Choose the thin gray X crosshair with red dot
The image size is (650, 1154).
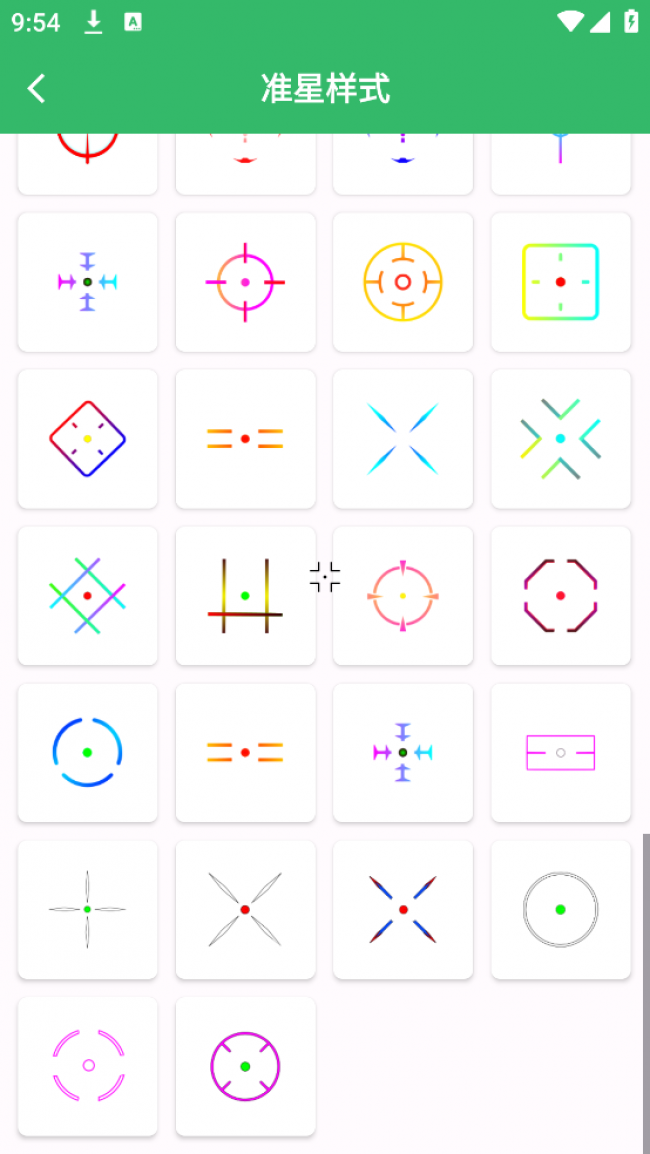click(245, 910)
